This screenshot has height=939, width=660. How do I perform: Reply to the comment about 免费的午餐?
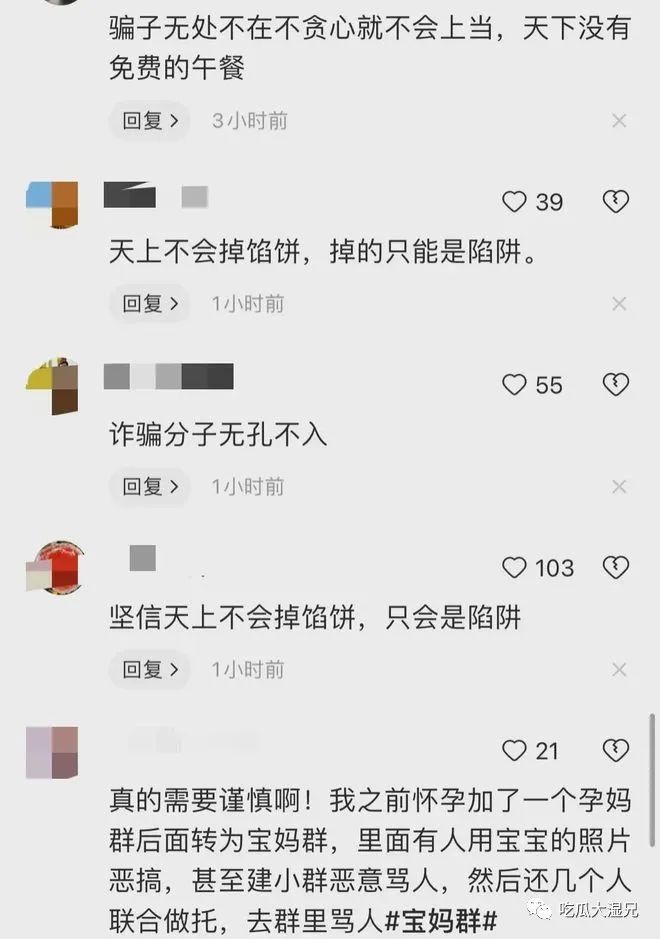(149, 121)
